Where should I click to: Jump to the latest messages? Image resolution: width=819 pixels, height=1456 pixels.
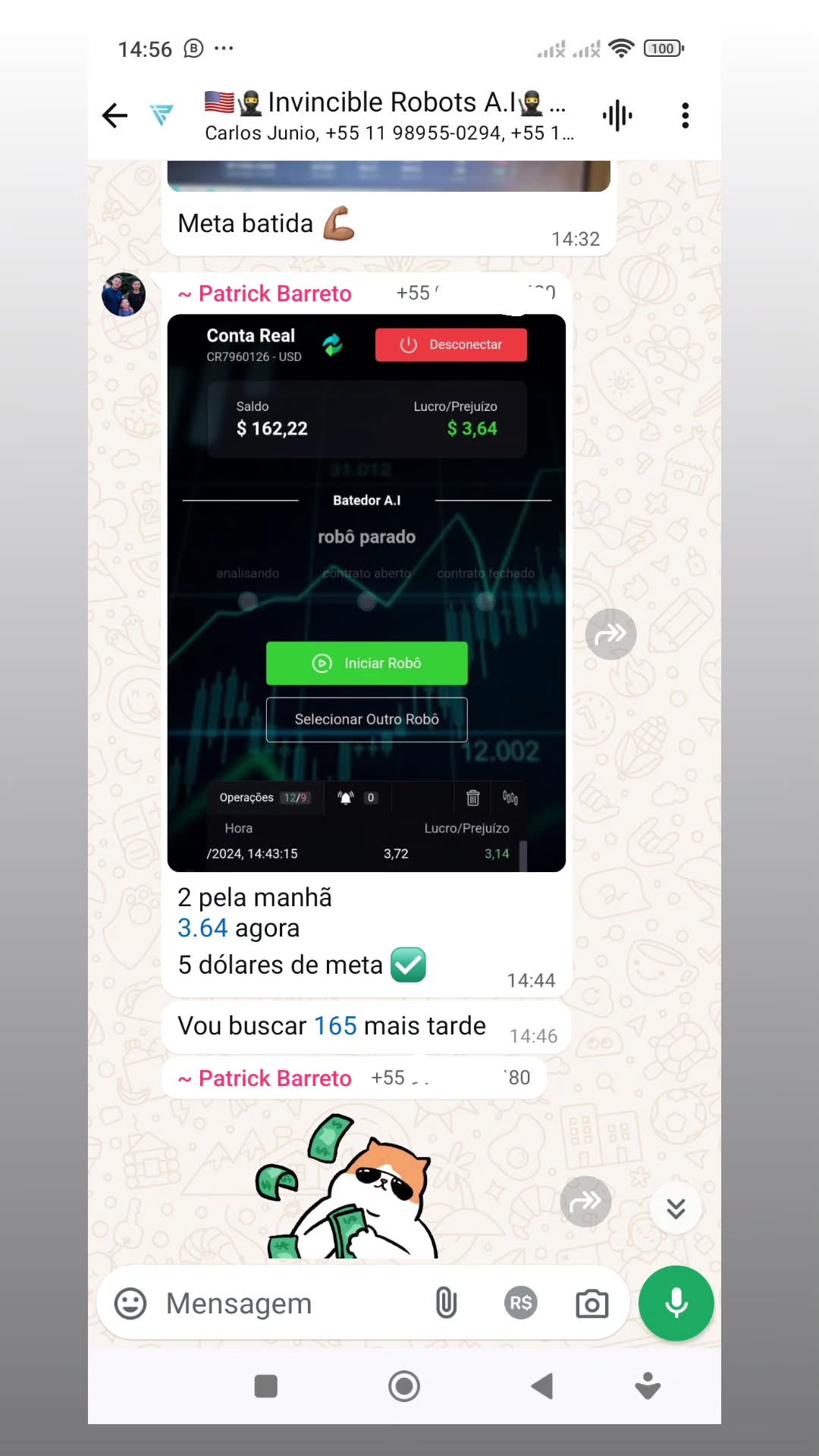(x=675, y=1208)
